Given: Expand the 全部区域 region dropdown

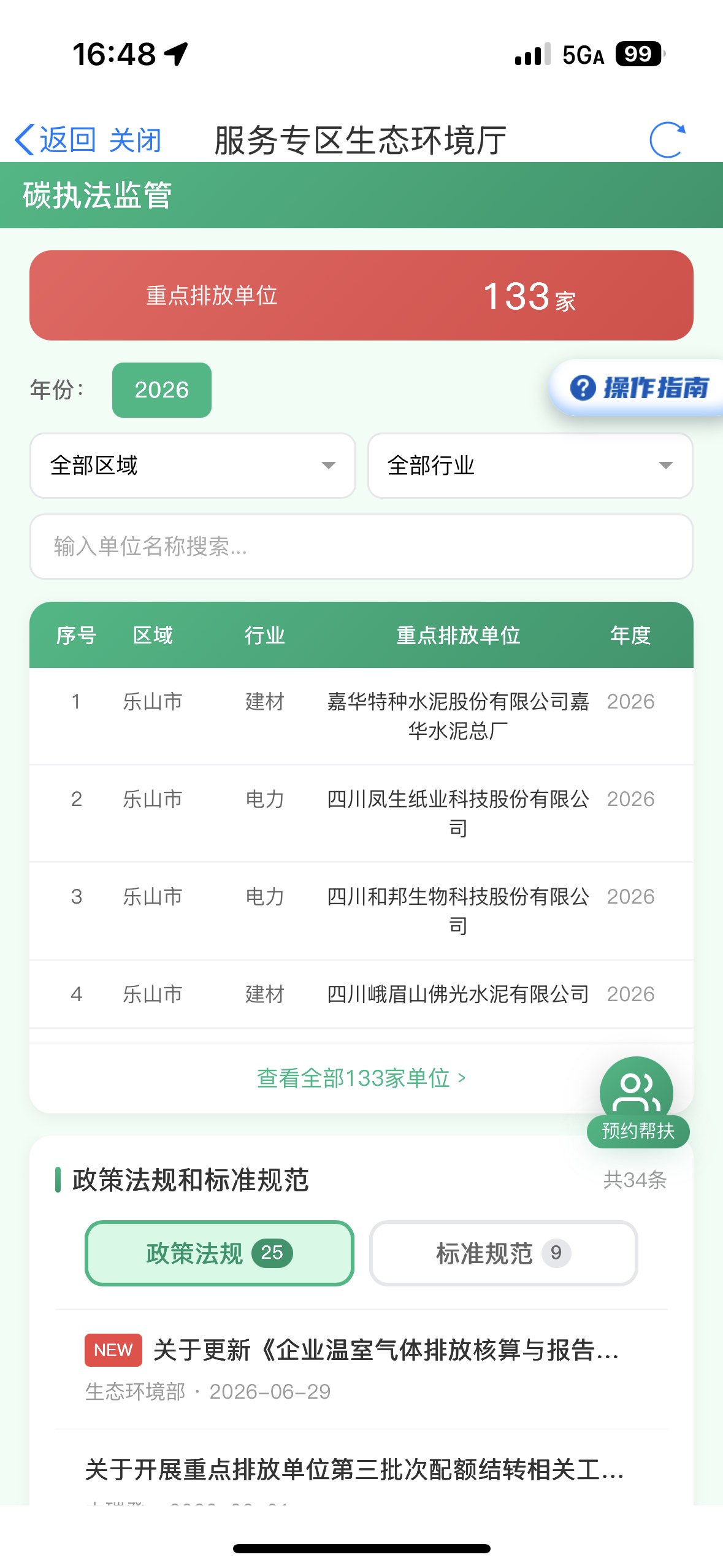Looking at the screenshot, I should pos(193,466).
